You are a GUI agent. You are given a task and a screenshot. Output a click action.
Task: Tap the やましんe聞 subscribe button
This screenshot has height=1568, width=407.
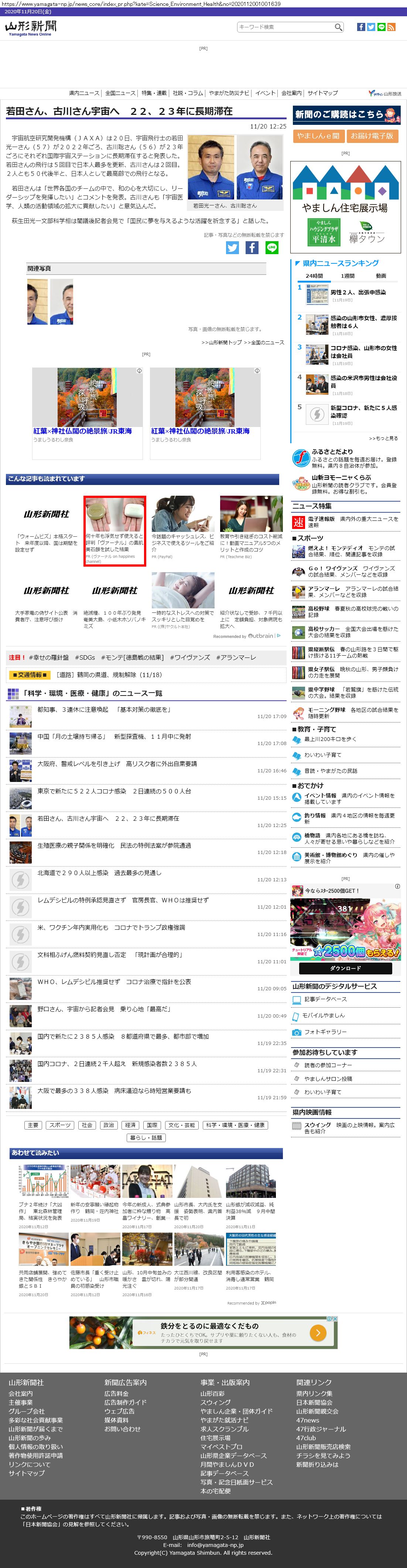point(318,136)
